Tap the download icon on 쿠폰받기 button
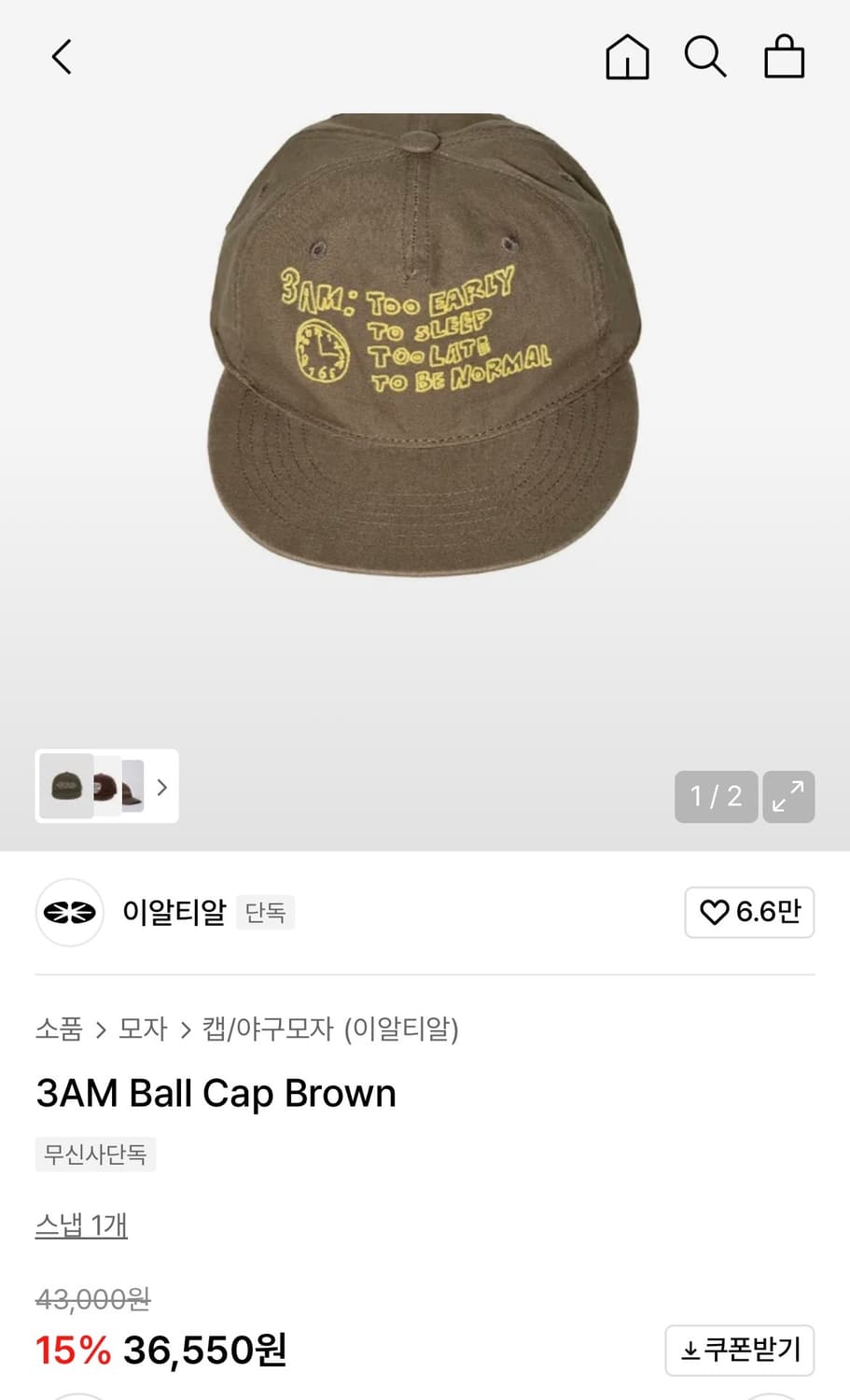This screenshot has height=1400, width=850. 691,1350
